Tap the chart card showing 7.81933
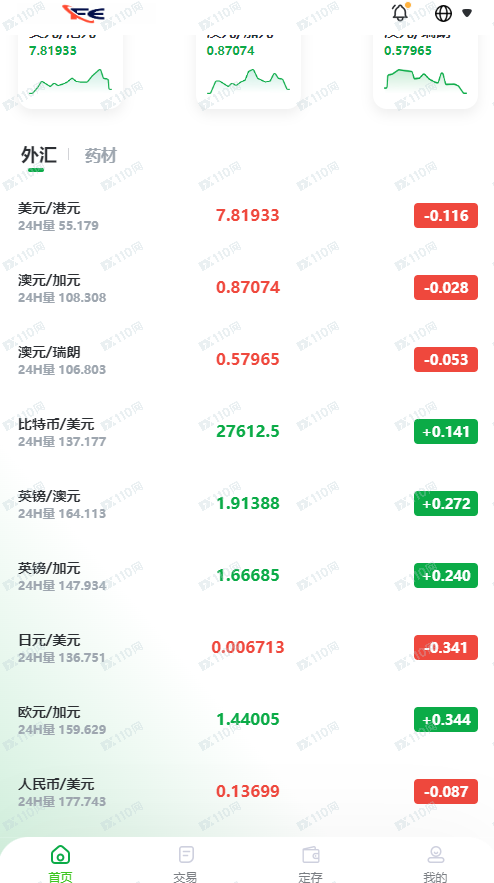Image resolution: width=494 pixels, height=883 pixels. click(x=70, y=70)
